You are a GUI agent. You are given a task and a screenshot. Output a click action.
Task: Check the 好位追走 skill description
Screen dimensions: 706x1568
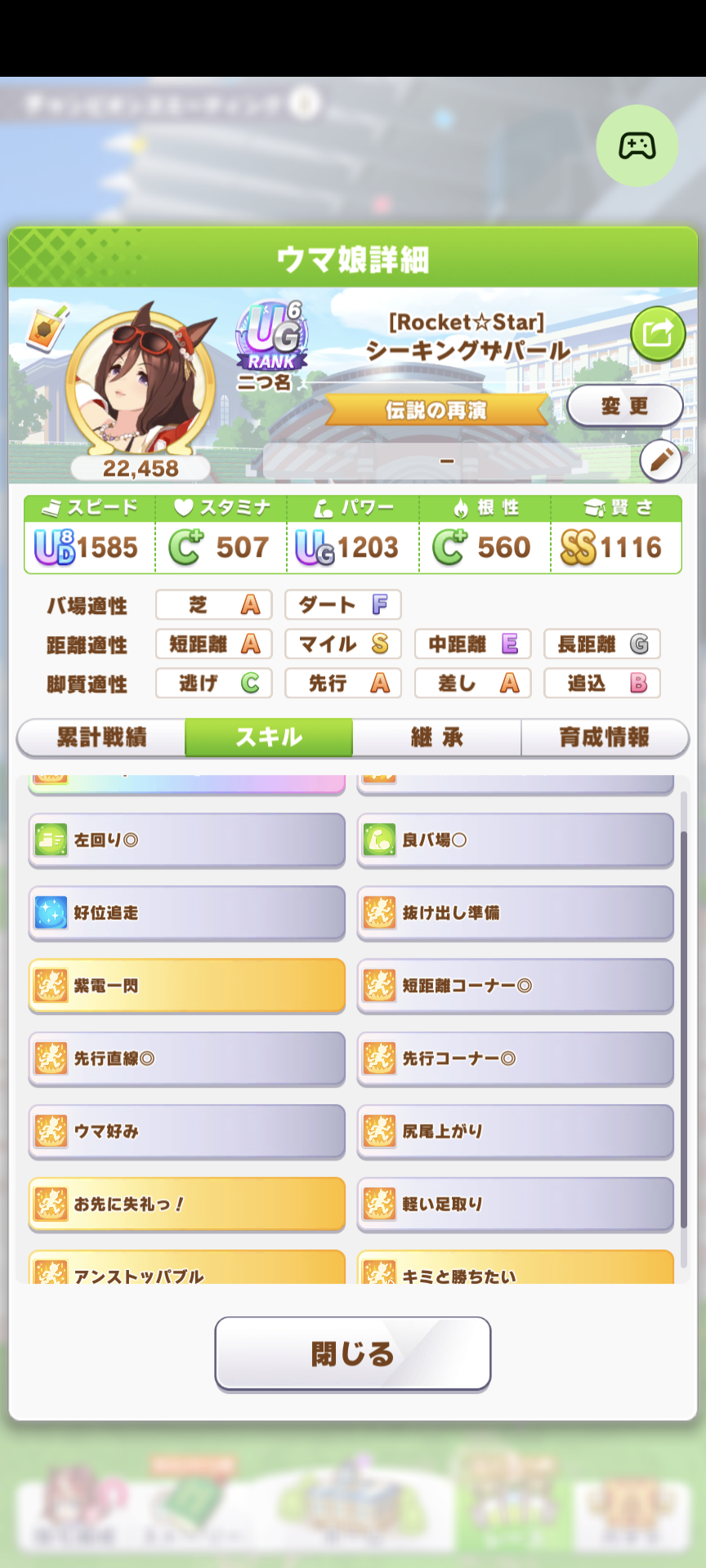coord(187,912)
